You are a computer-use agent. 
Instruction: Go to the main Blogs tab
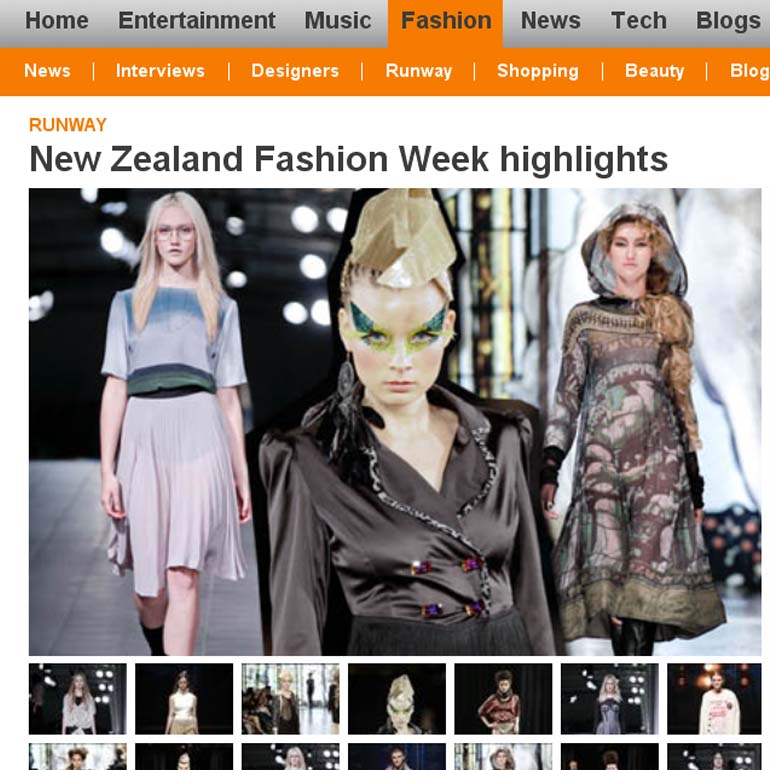(728, 21)
